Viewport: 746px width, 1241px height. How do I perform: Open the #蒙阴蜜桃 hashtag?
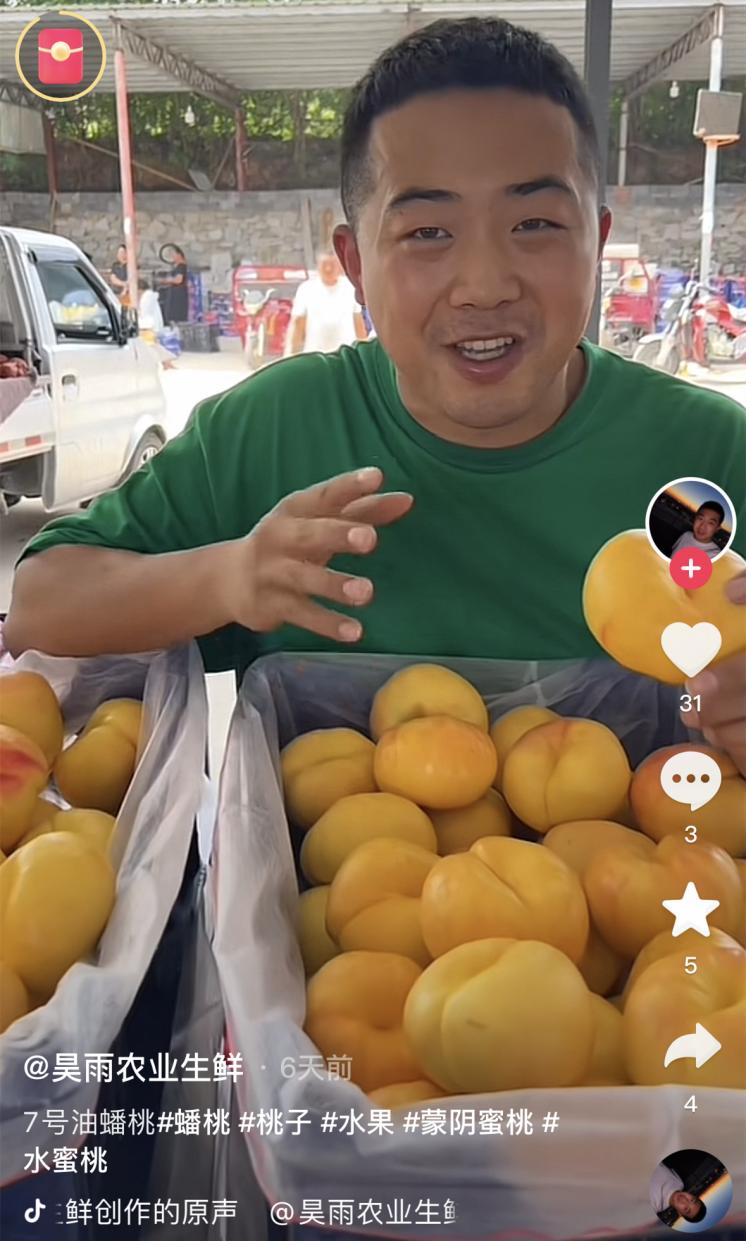pyautogui.click(x=468, y=1122)
